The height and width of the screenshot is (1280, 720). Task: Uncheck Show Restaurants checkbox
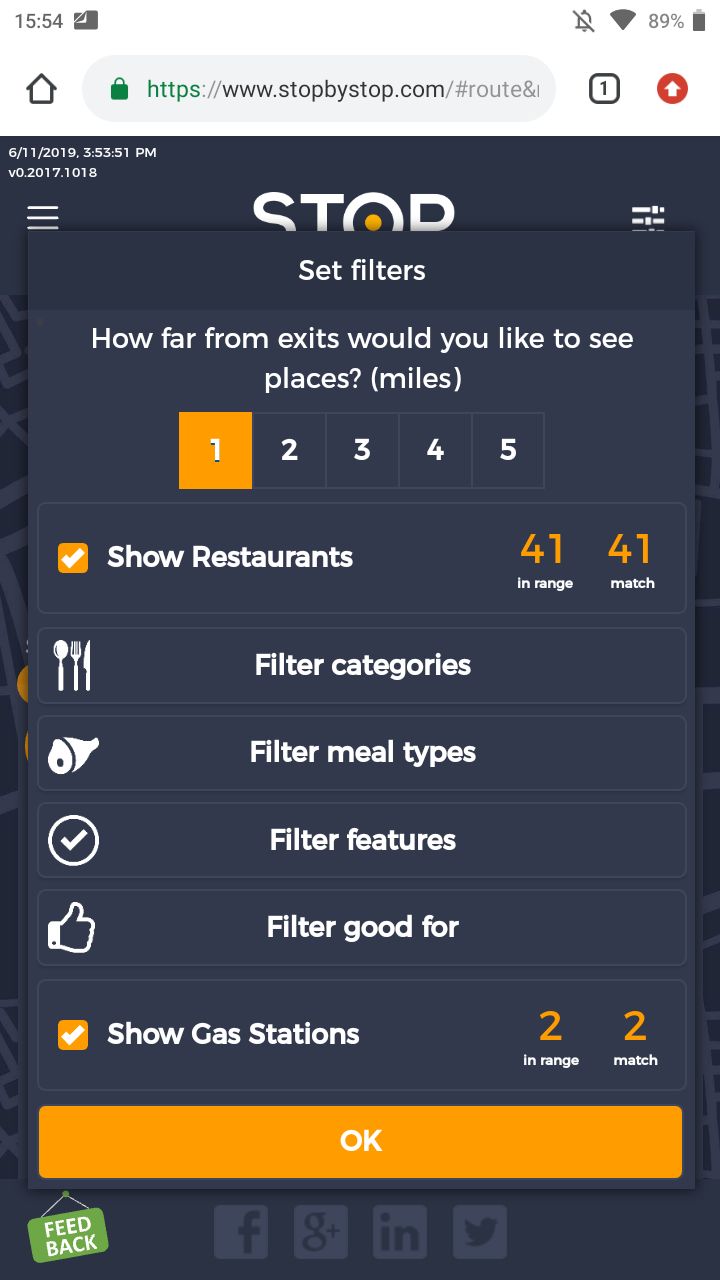coord(73,558)
